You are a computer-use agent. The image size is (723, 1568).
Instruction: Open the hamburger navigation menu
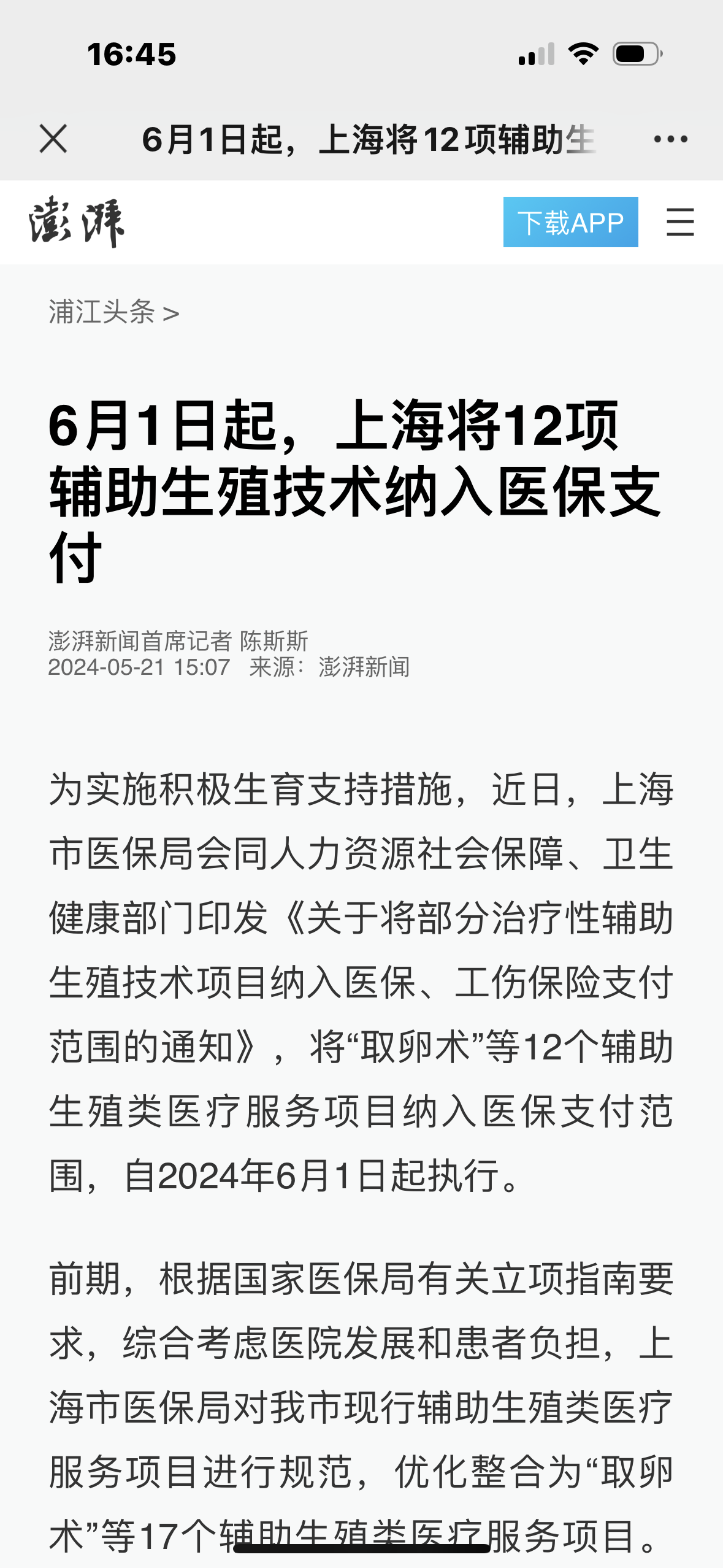(x=680, y=222)
